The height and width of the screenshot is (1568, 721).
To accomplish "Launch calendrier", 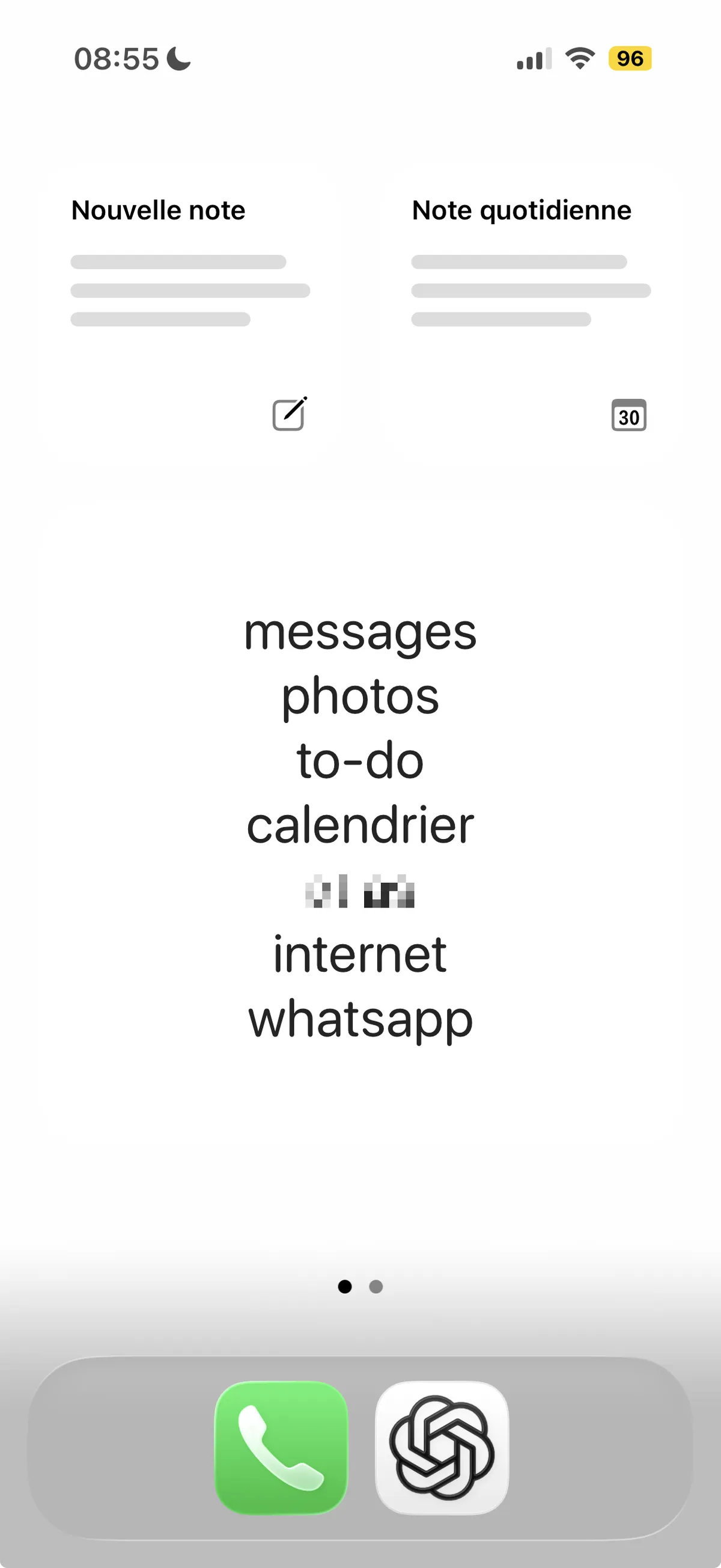I will [x=360, y=825].
